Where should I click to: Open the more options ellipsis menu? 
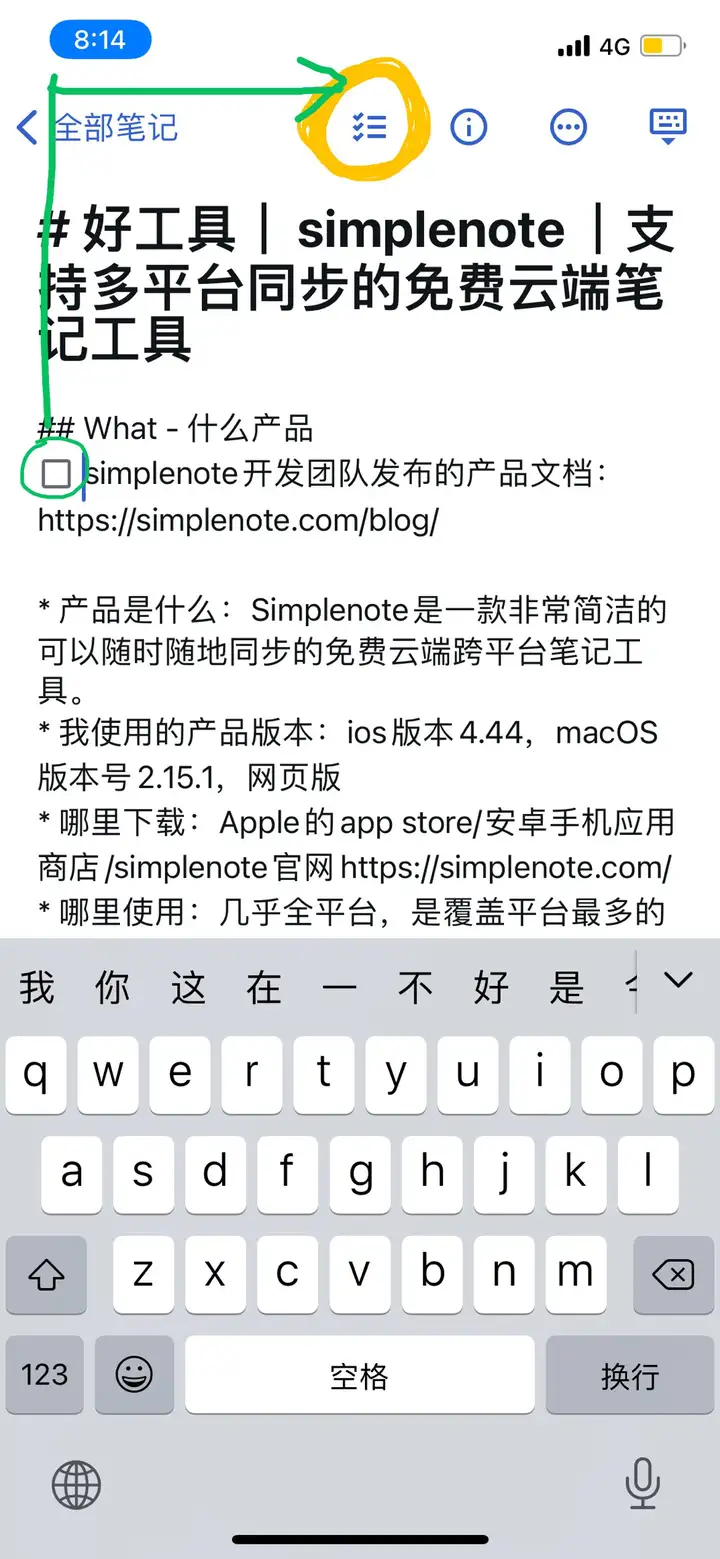[569, 127]
